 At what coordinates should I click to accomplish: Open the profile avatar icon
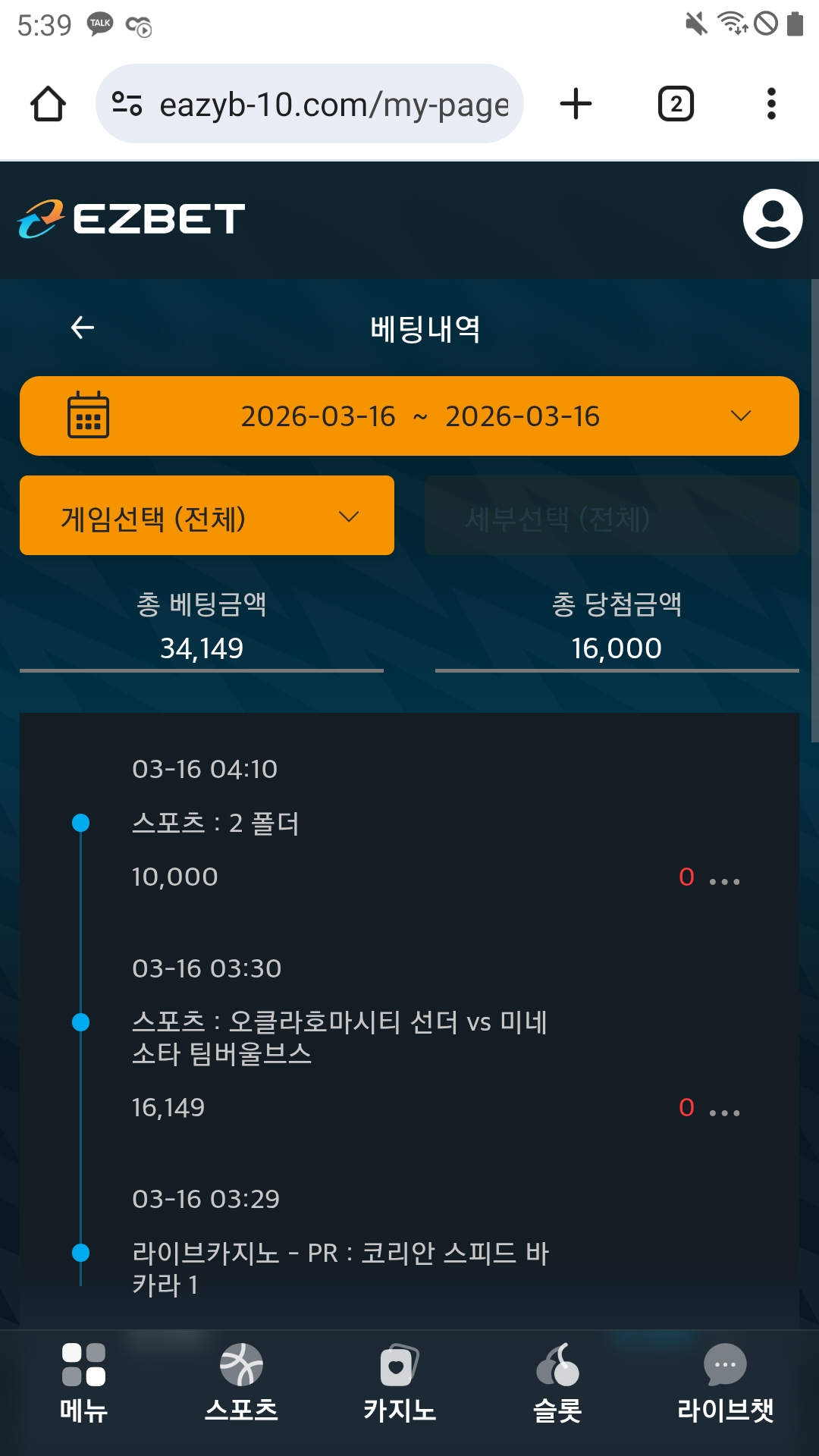[x=772, y=218]
